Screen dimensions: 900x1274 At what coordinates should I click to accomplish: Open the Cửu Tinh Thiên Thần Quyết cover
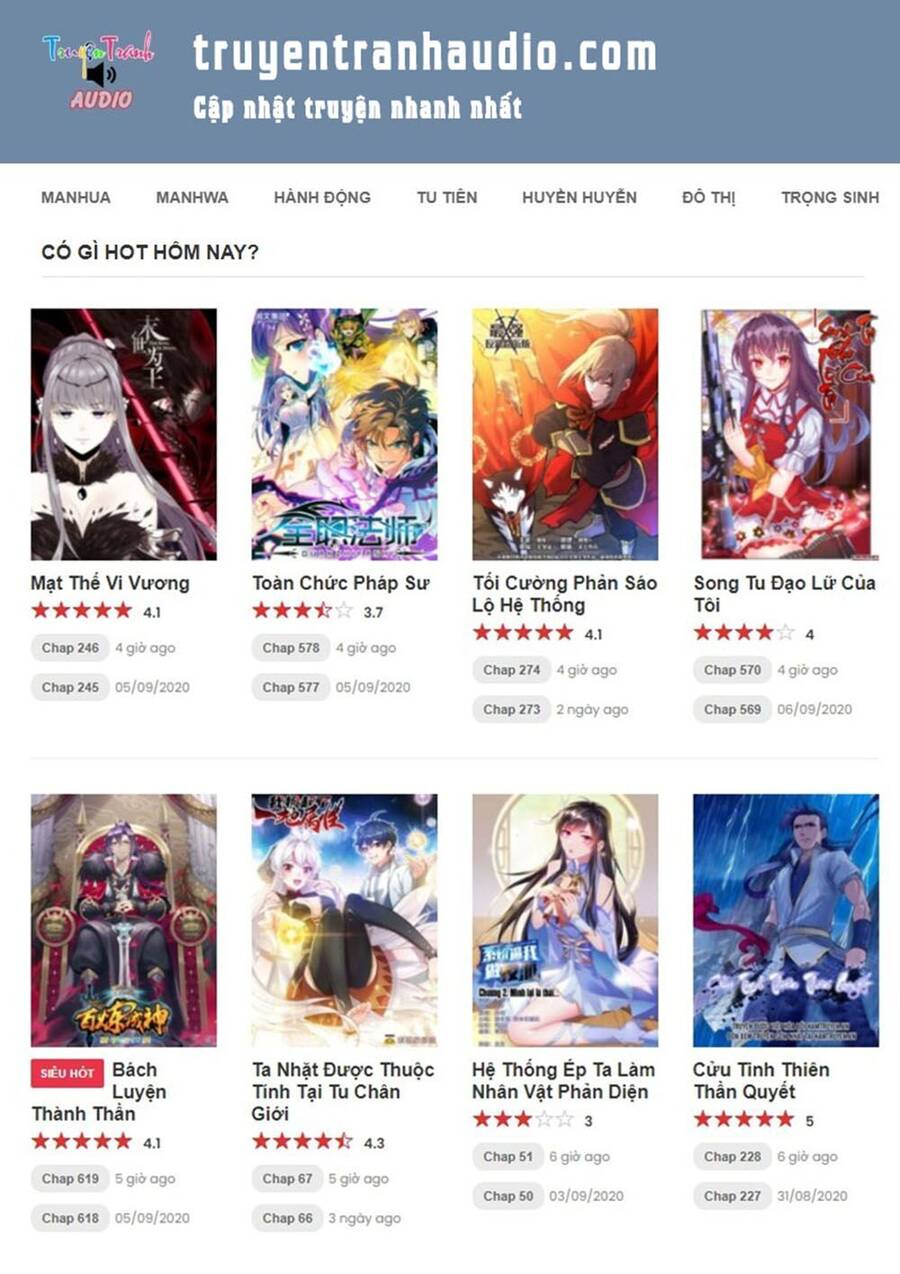pyautogui.click(x=786, y=920)
